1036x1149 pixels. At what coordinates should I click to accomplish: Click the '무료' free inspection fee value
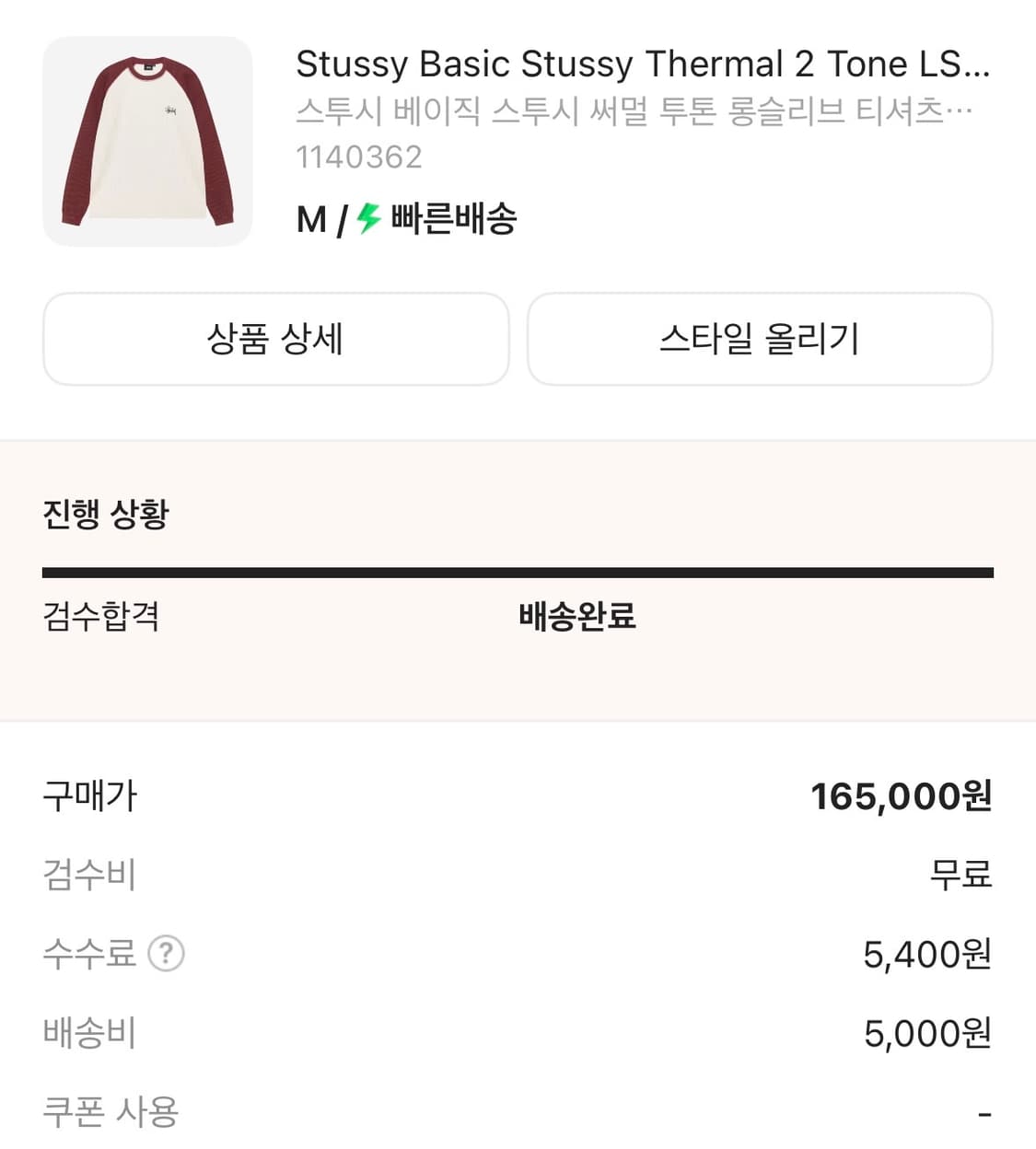click(x=959, y=876)
